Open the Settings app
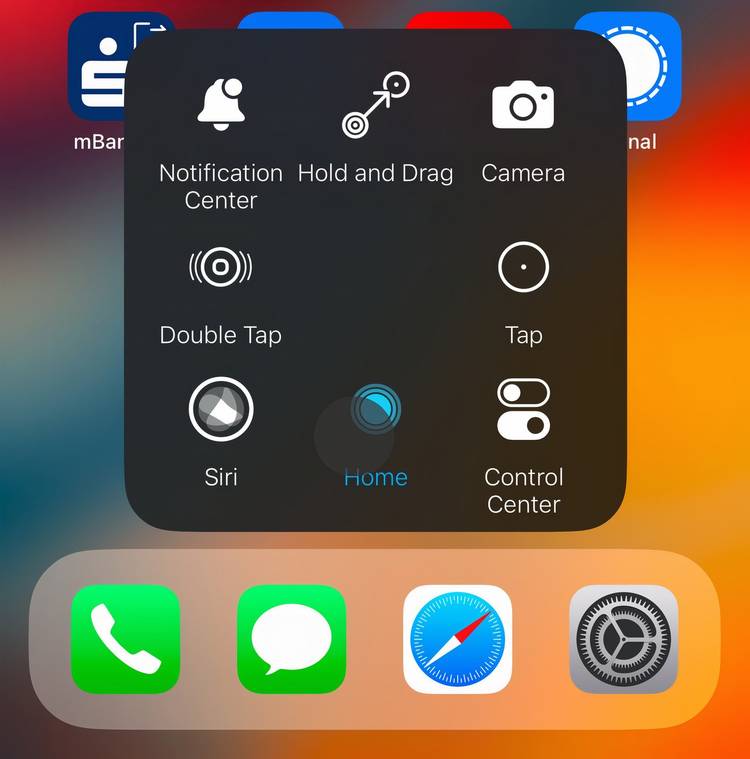 [624, 641]
